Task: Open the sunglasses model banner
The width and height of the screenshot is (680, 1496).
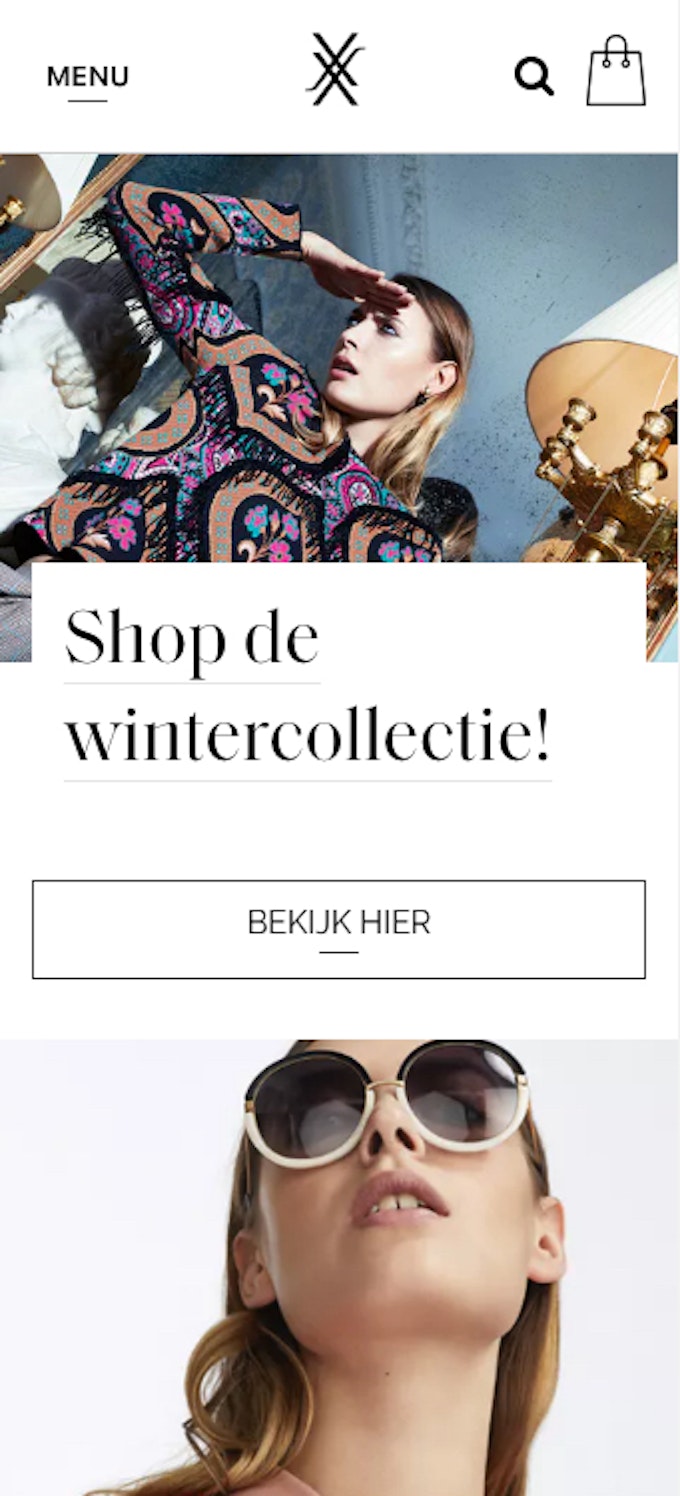Action: (x=340, y=1260)
